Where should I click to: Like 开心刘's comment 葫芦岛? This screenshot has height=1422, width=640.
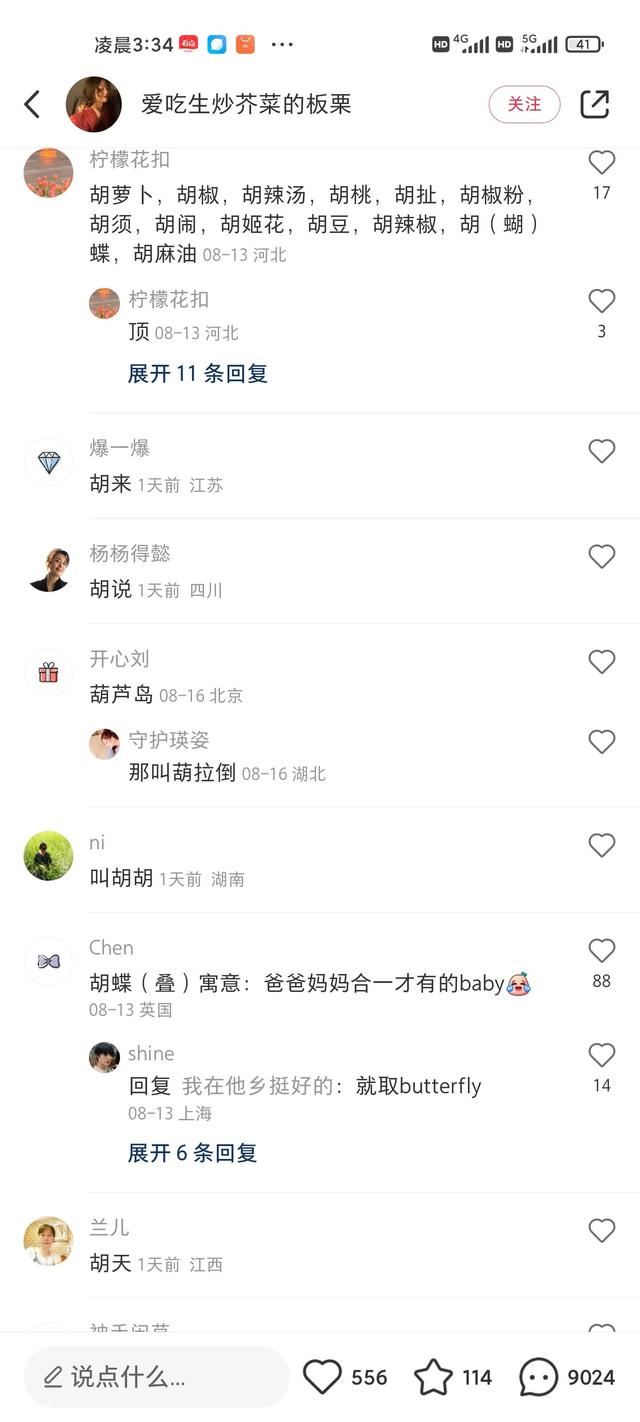tap(601, 662)
